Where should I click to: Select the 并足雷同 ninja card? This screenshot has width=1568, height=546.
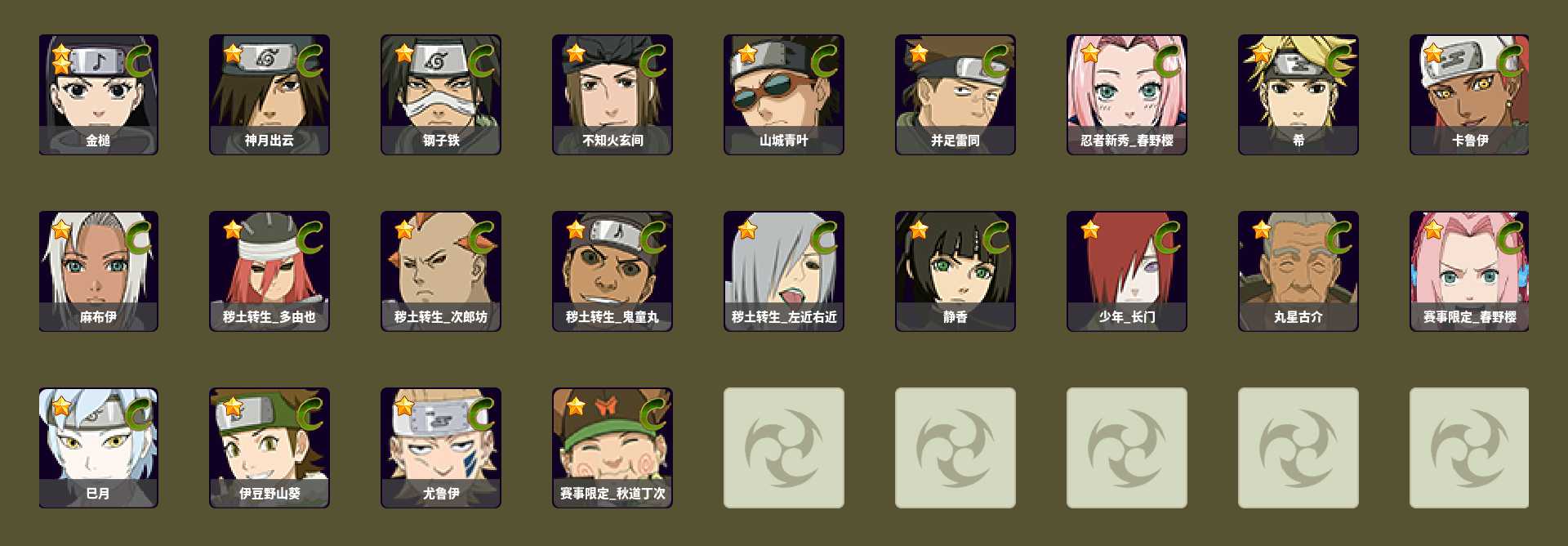[955, 94]
